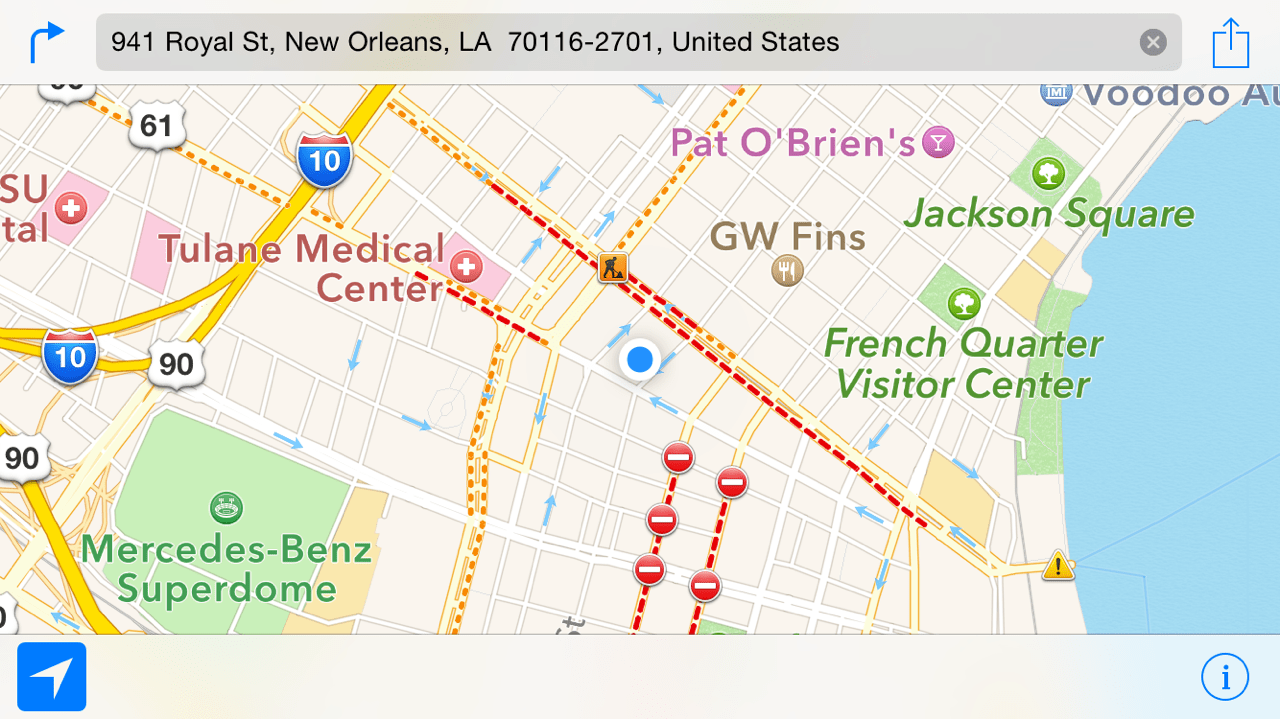Clear the address in search field
The image size is (1280, 719).
[x=1153, y=42]
